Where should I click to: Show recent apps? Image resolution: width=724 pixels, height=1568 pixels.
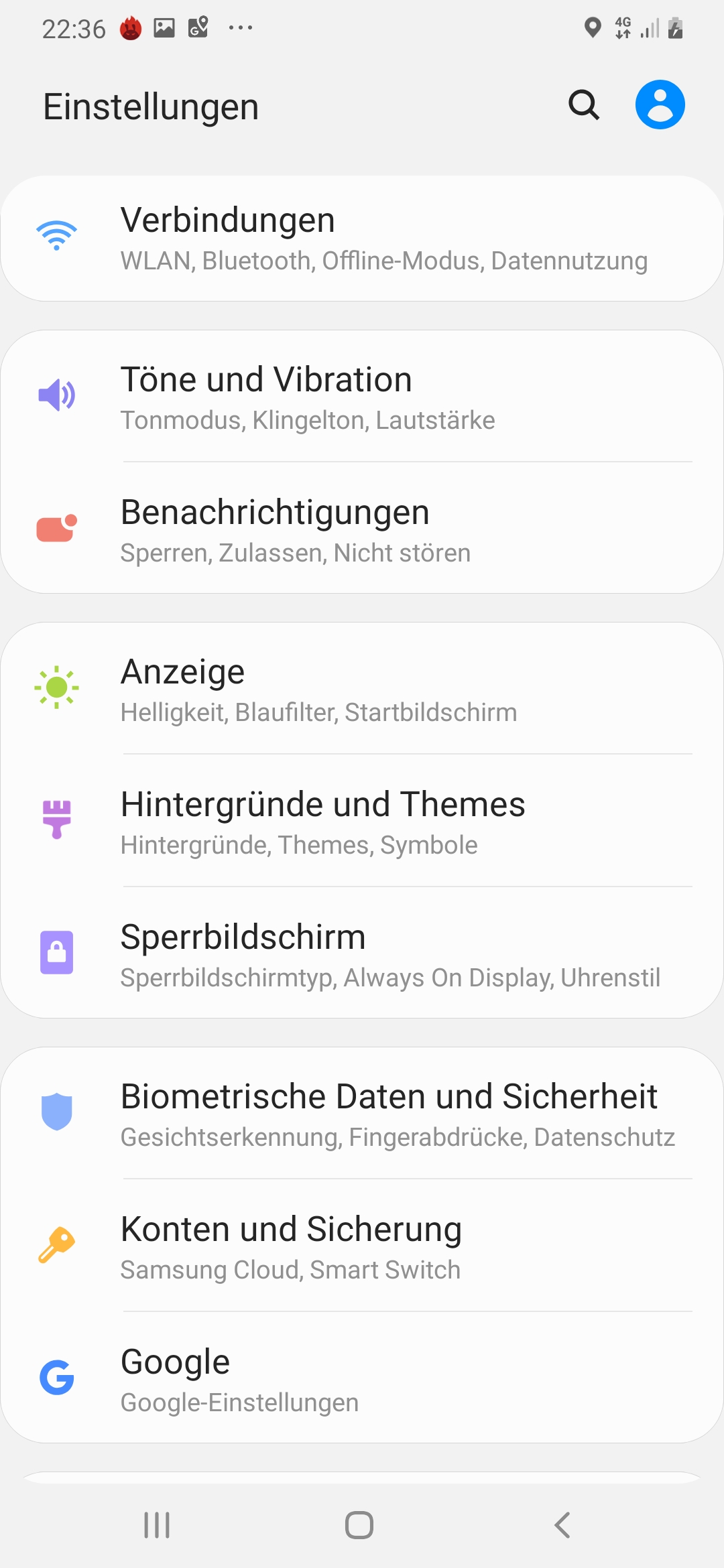[x=157, y=1525]
